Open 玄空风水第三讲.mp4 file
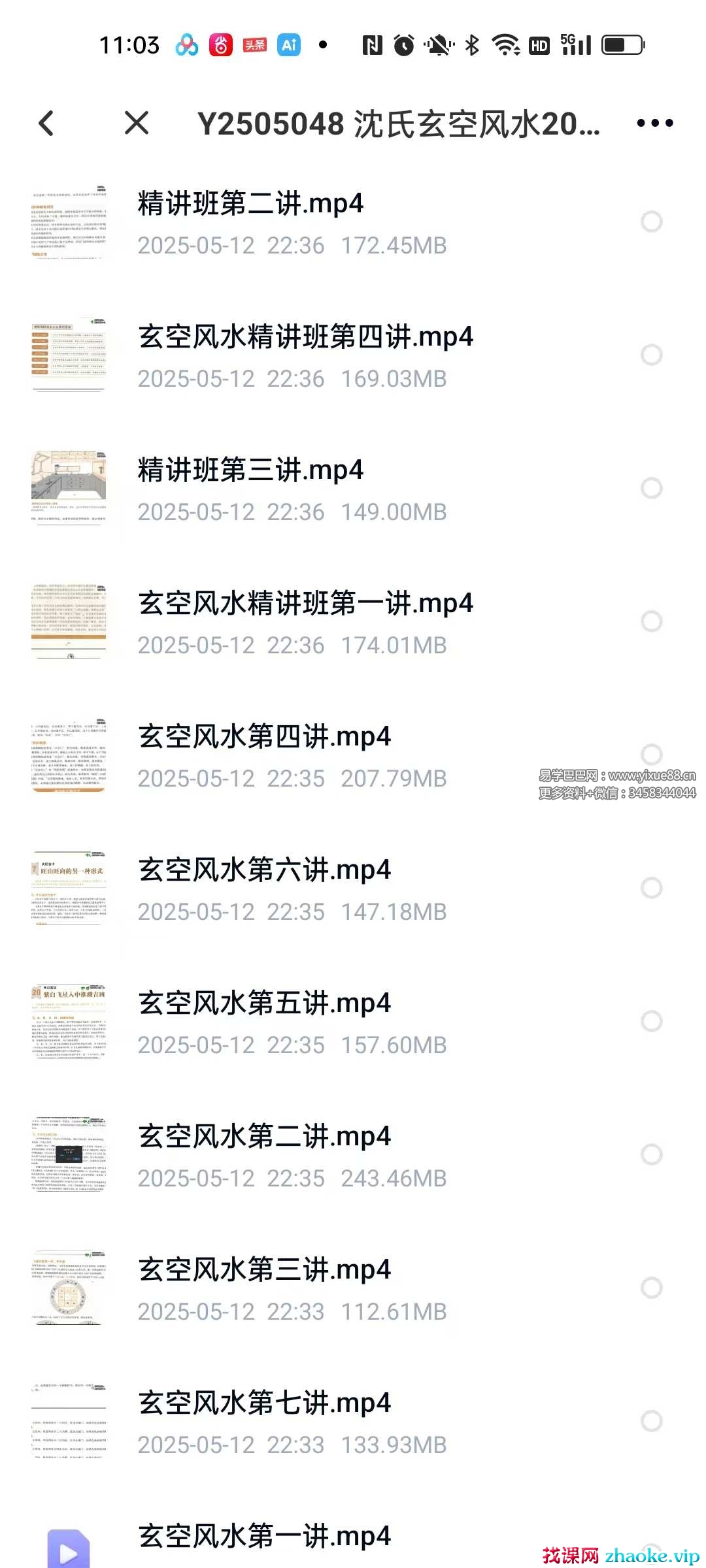Viewport: 706px width, 1568px height. pos(264,1270)
